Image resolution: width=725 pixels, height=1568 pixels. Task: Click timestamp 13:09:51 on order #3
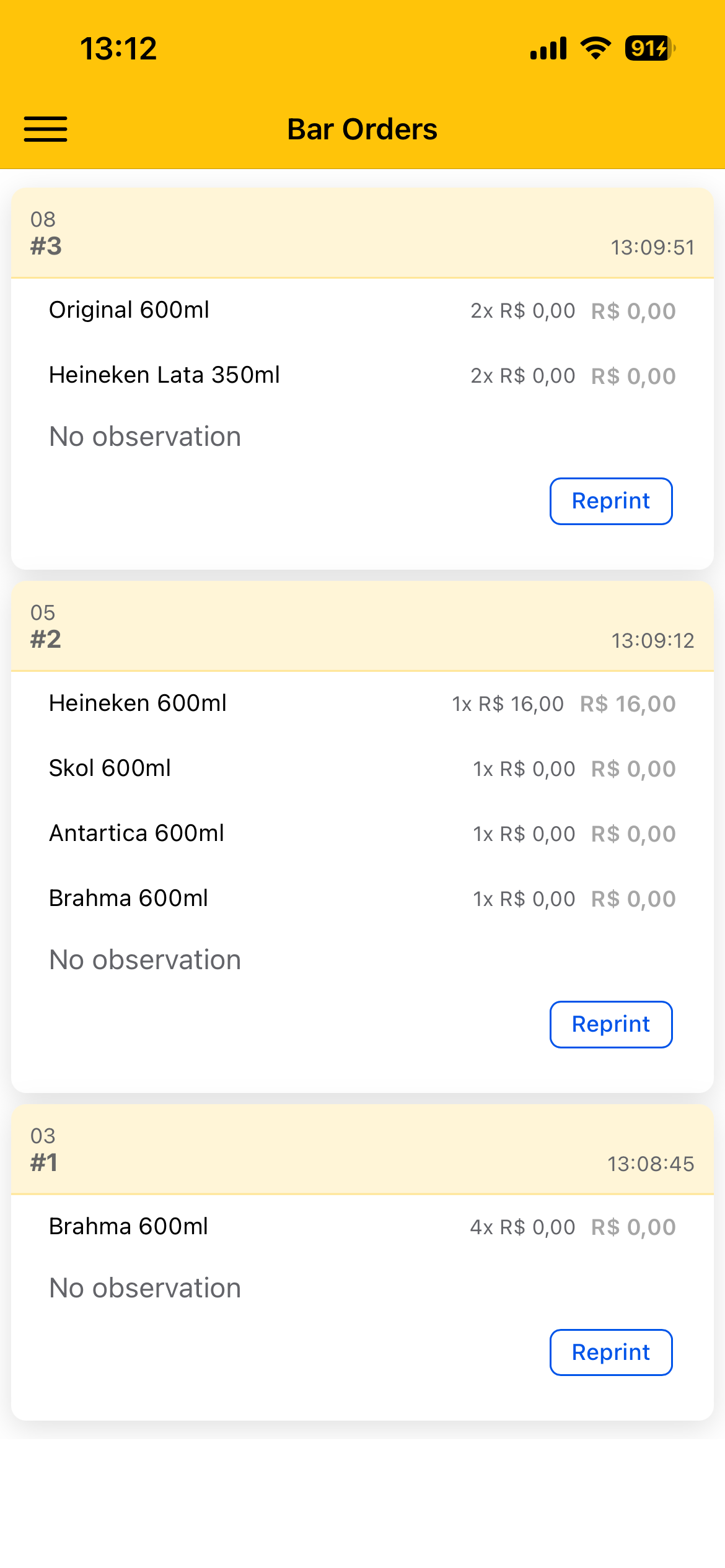coord(652,247)
